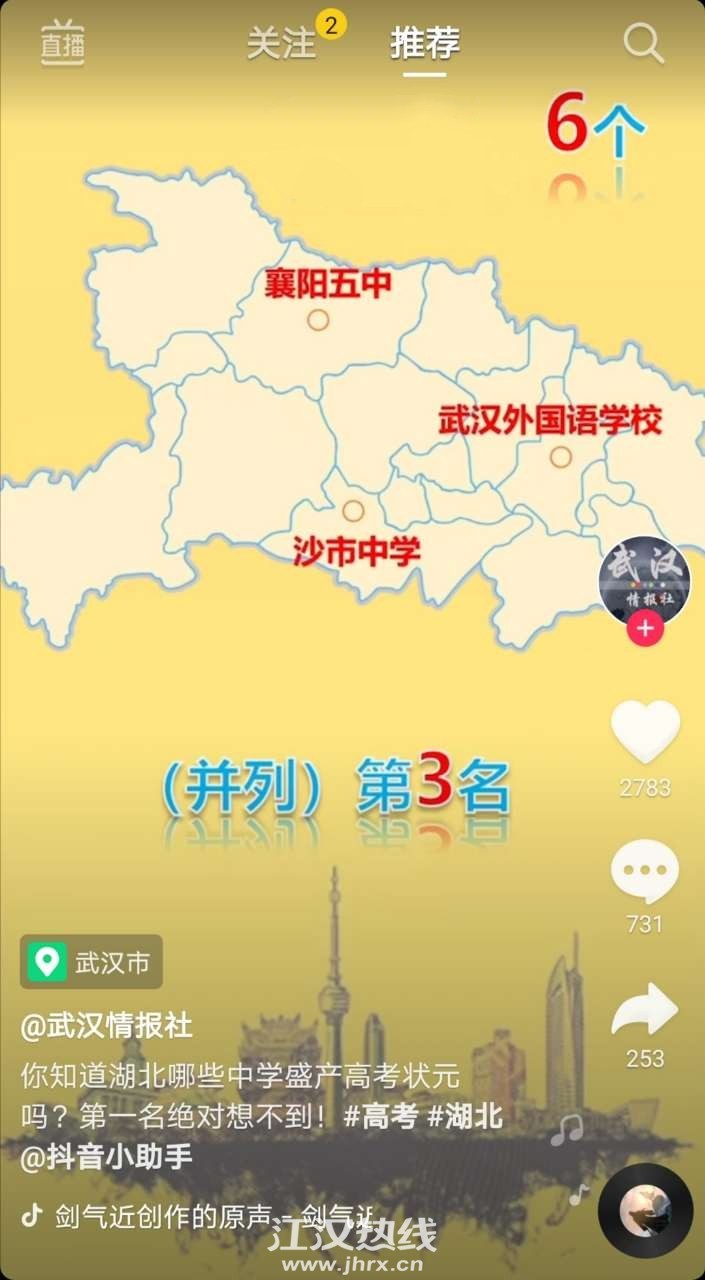Open the #高考 hashtag

click(x=381, y=1116)
